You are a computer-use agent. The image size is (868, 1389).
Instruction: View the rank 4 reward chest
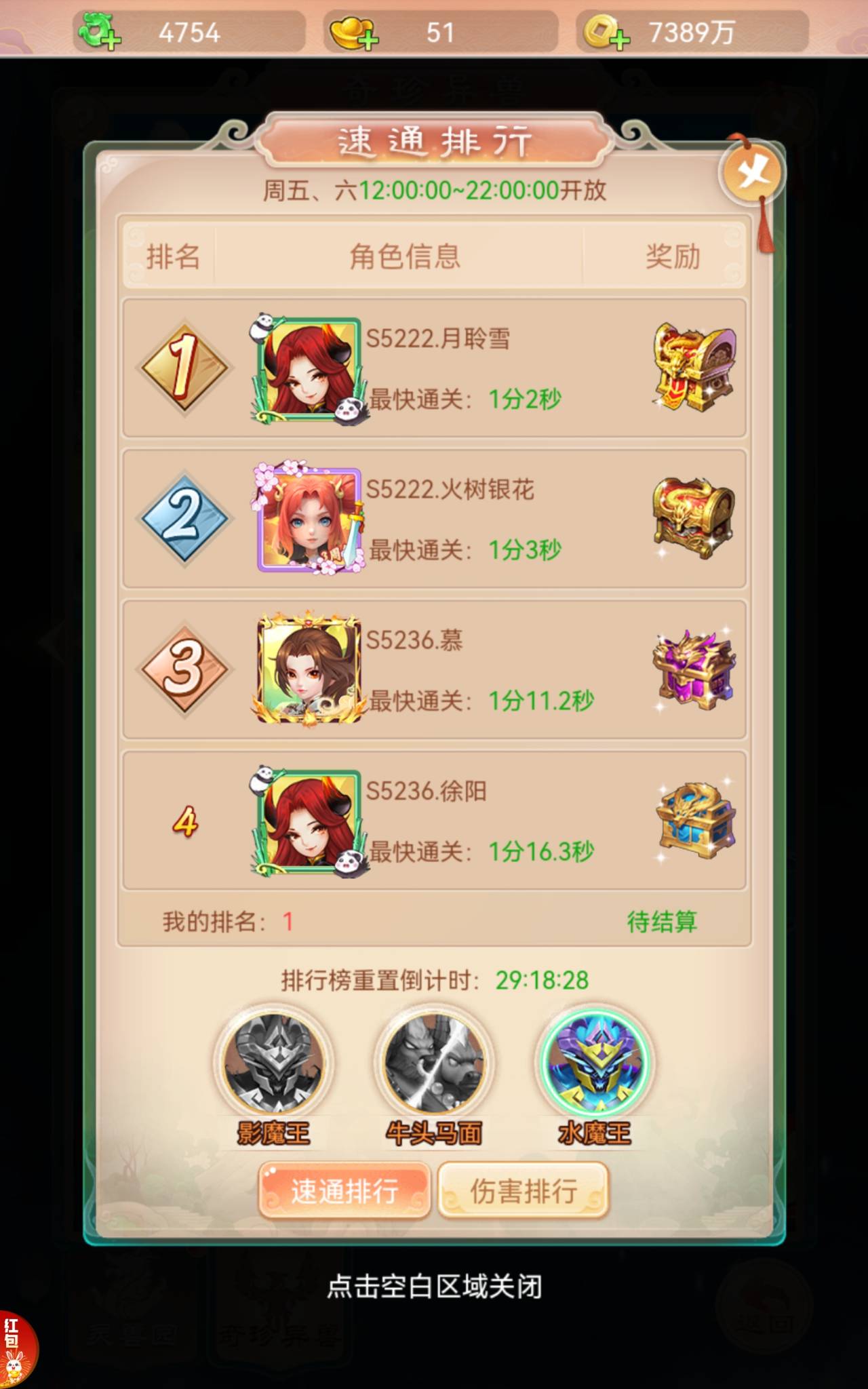click(x=695, y=820)
